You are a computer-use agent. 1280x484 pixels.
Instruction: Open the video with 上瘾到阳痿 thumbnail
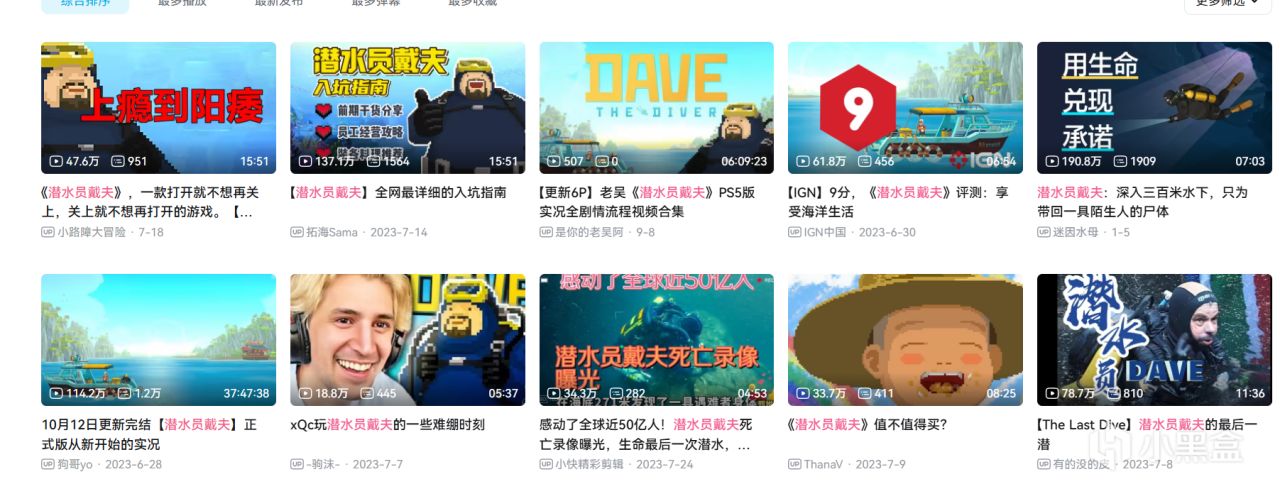[x=158, y=107]
